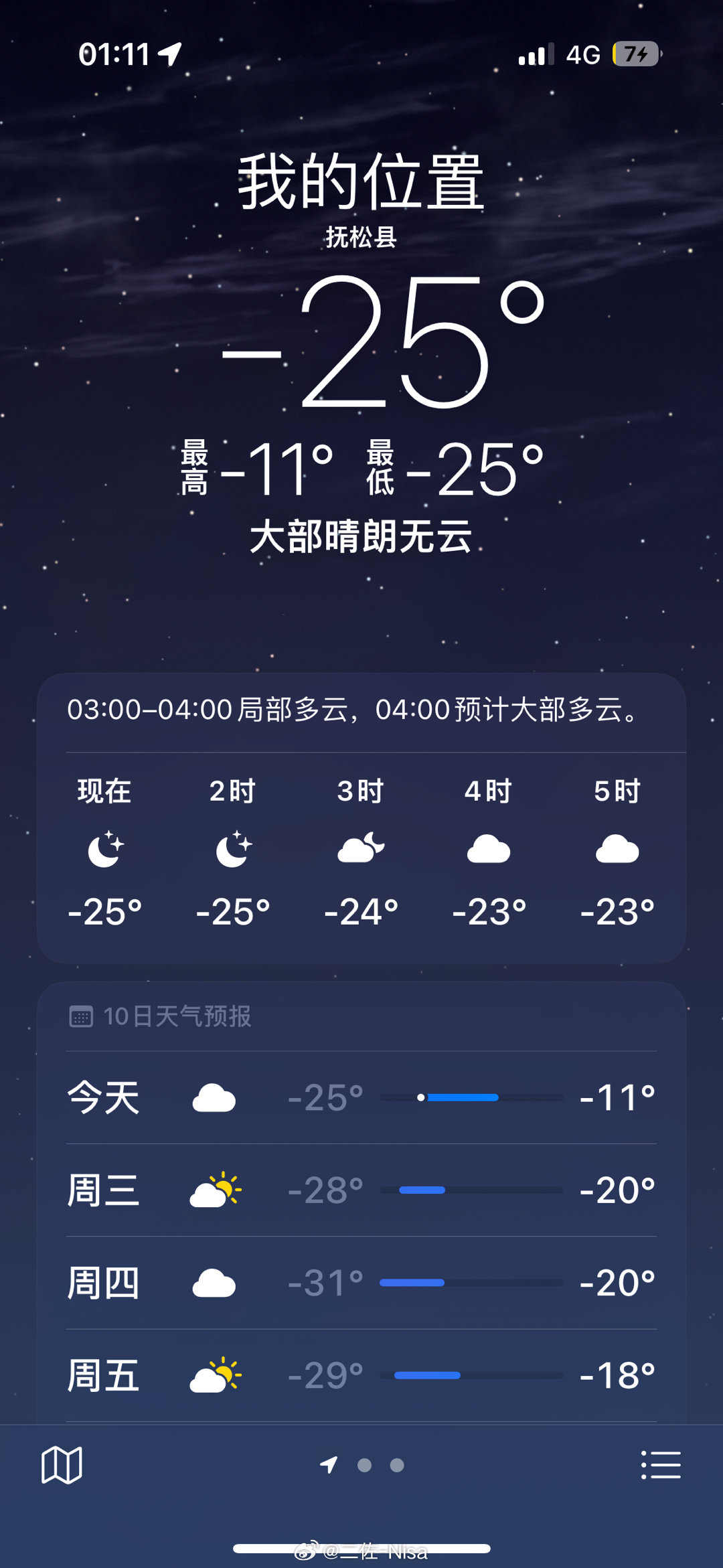This screenshot has width=723, height=1568.
Task: Open the saved locations list icon
Action: click(x=661, y=1465)
